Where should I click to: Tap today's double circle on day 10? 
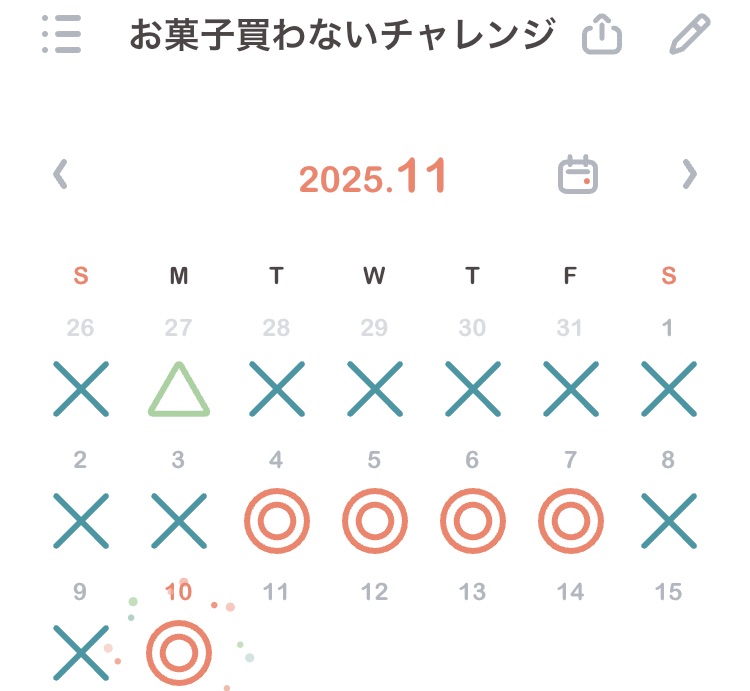click(179, 652)
